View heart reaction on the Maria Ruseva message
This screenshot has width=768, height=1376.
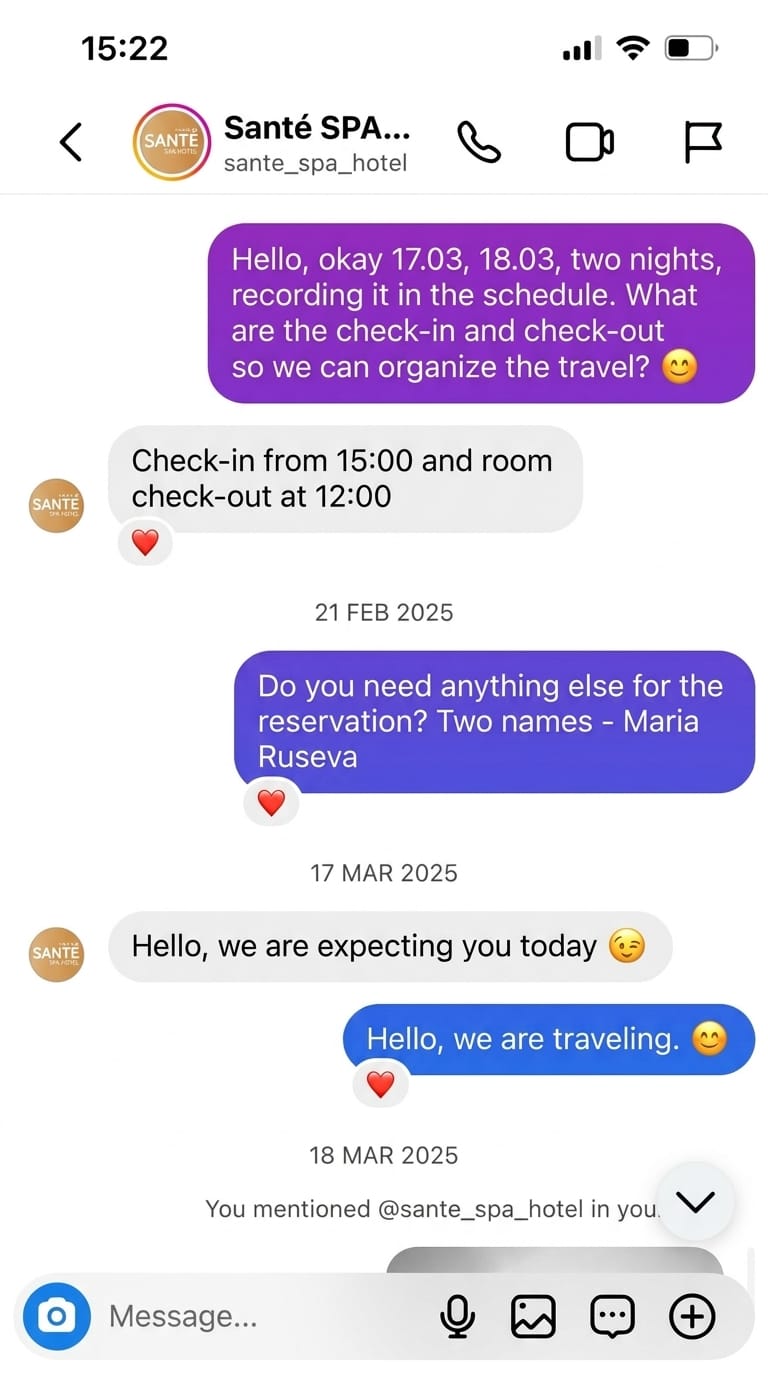271,801
